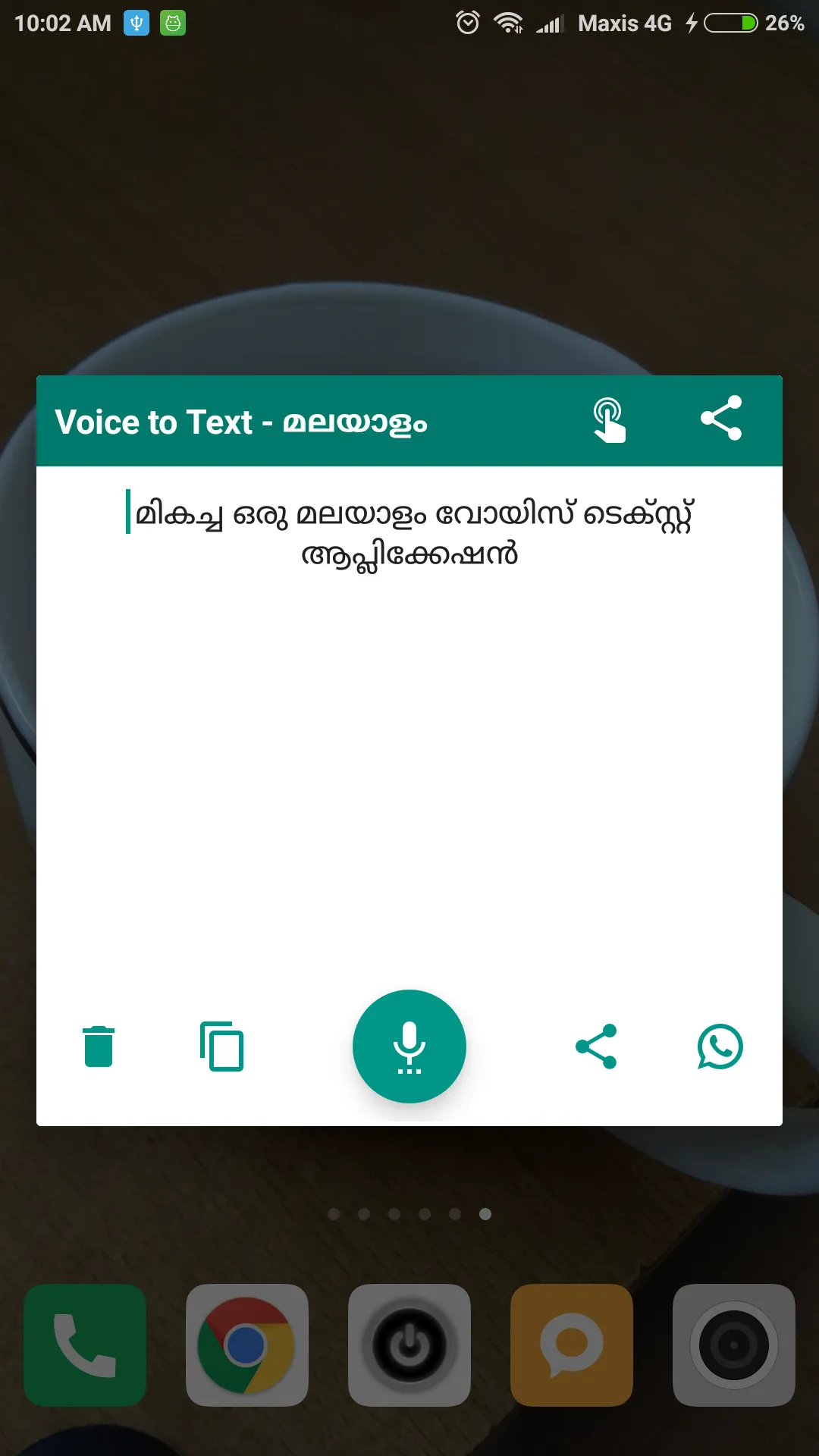Viewport: 819px width, 1456px height.
Task: Start voice input with microphone button
Action: click(409, 1046)
